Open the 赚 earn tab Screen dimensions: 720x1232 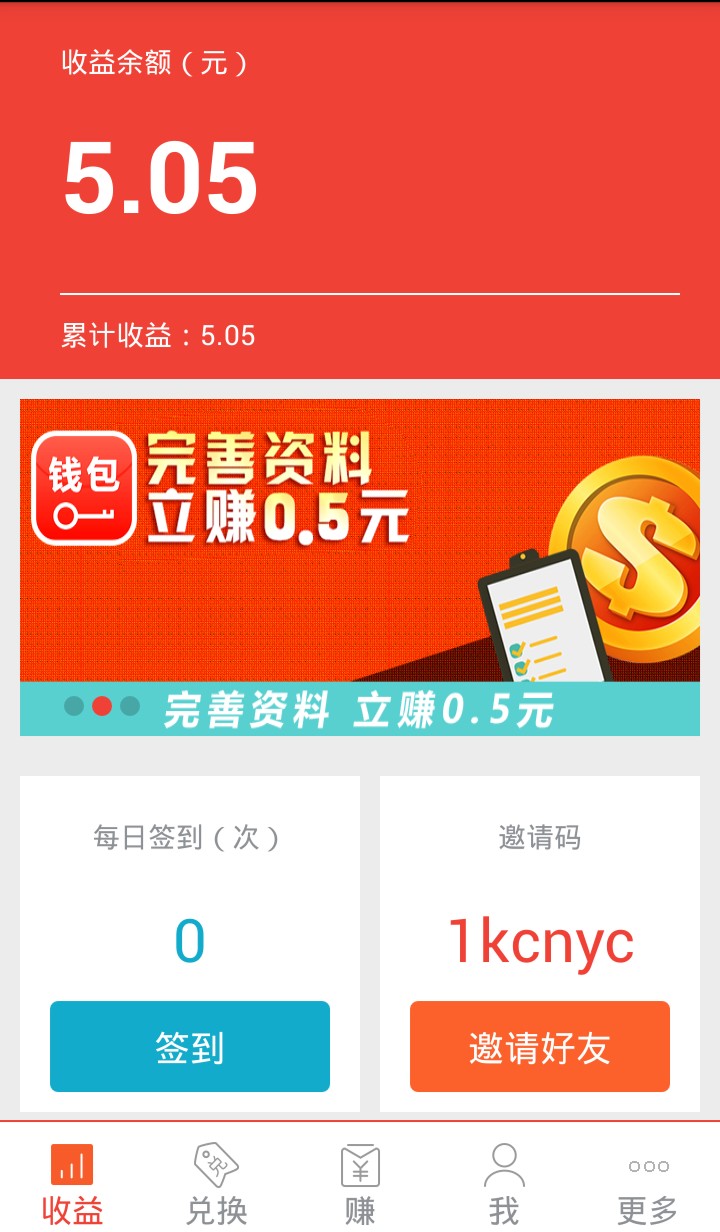coord(360,1183)
